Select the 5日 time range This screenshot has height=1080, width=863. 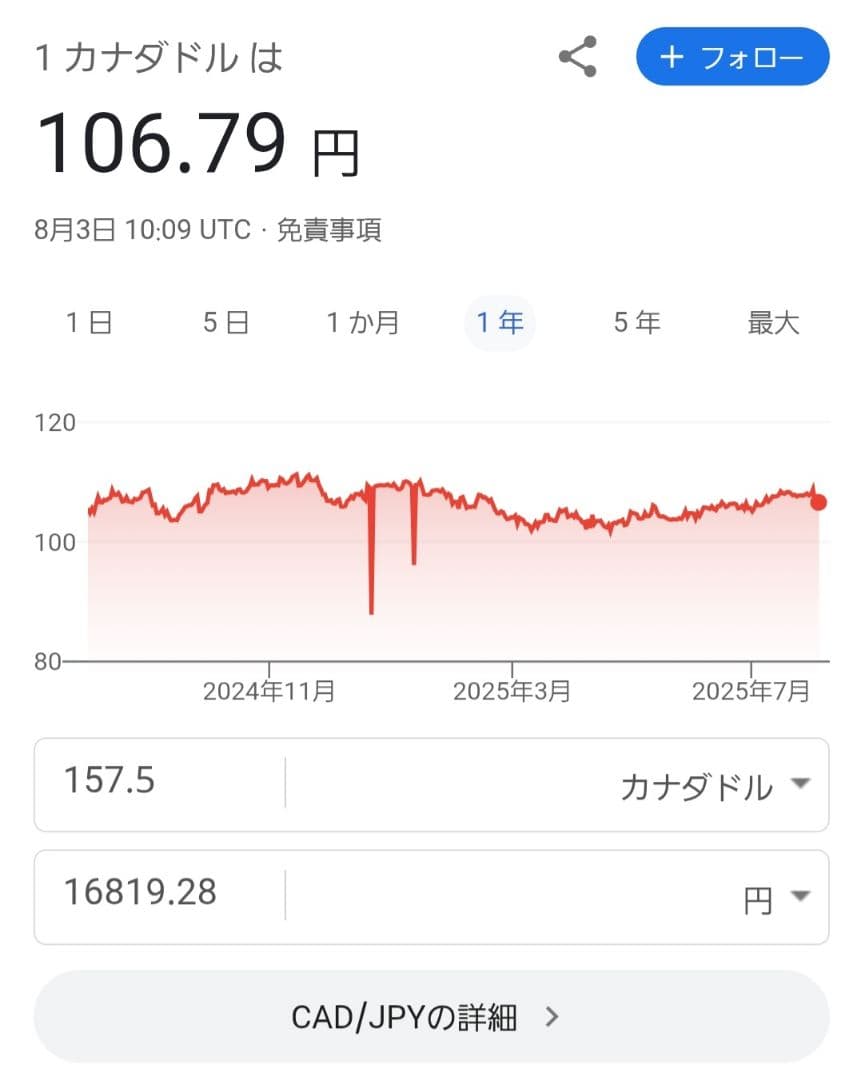click(x=225, y=322)
